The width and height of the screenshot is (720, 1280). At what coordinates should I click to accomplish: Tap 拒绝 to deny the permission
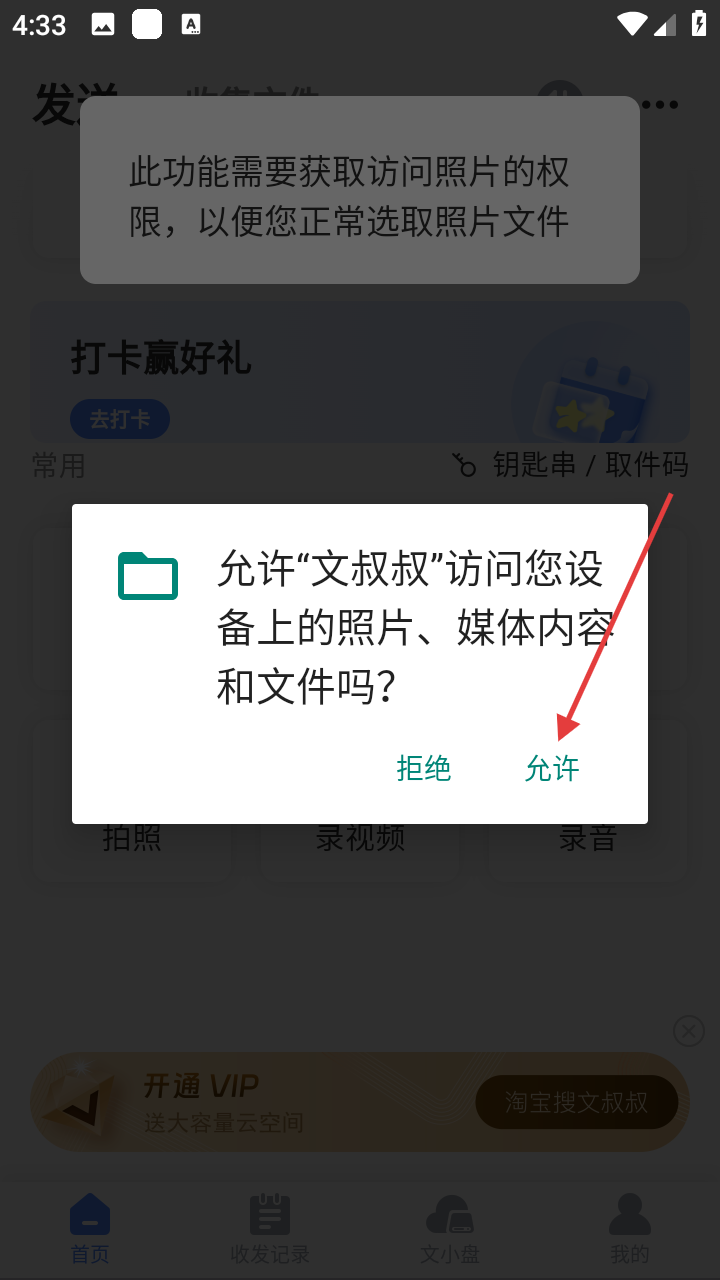(x=424, y=768)
